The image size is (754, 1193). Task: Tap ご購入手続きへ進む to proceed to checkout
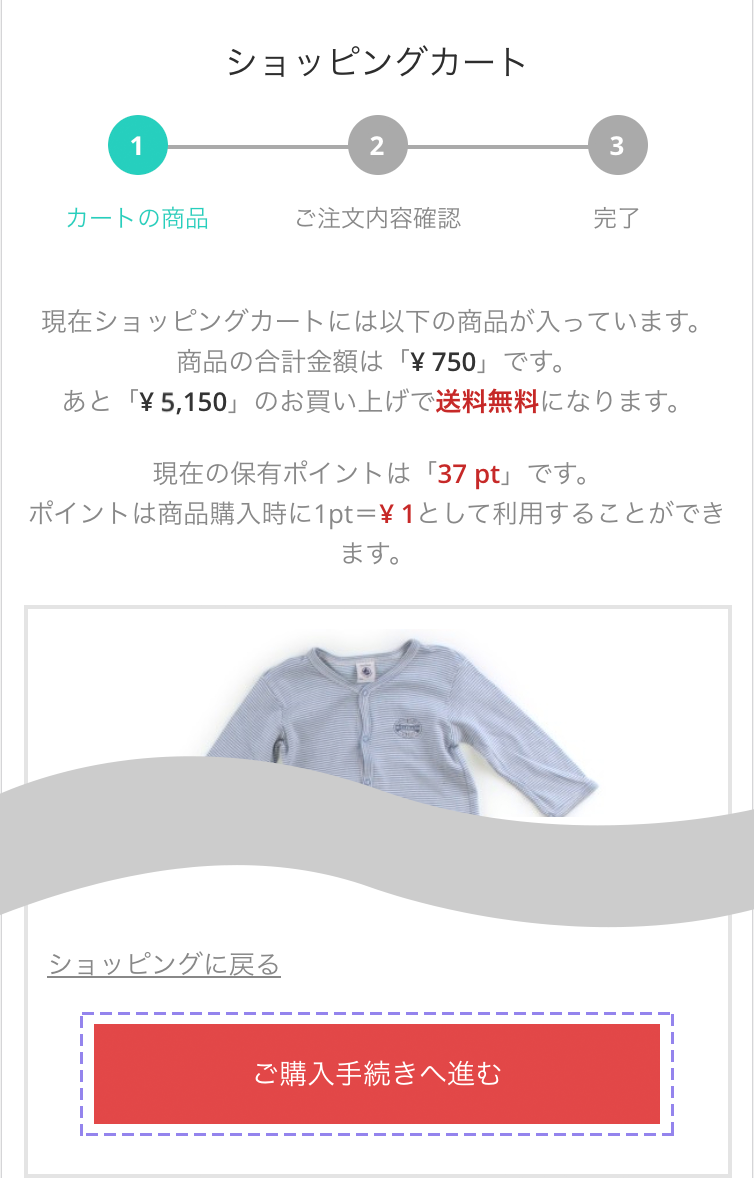click(x=377, y=1074)
